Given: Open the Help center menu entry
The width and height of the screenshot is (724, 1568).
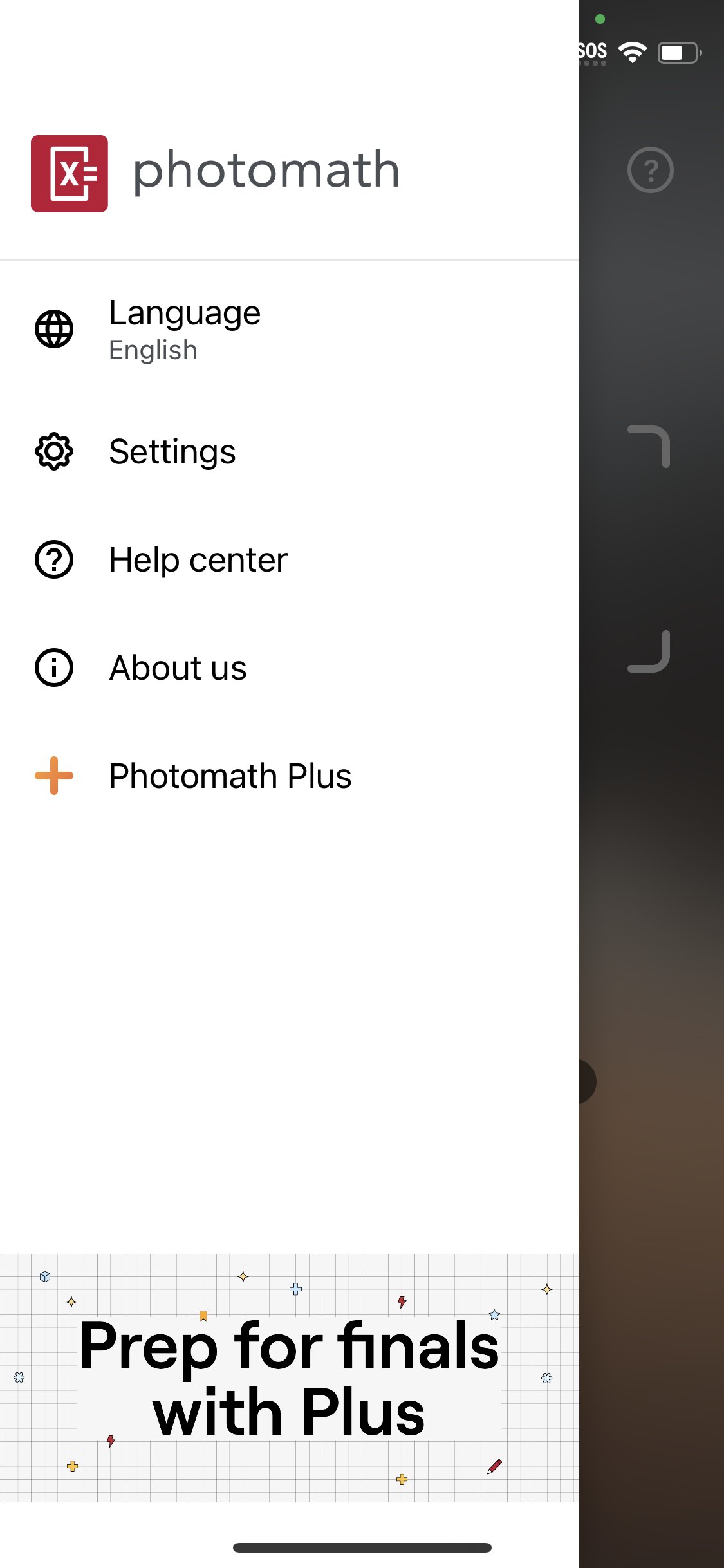Looking at the screenshot, I should [198, 560].
